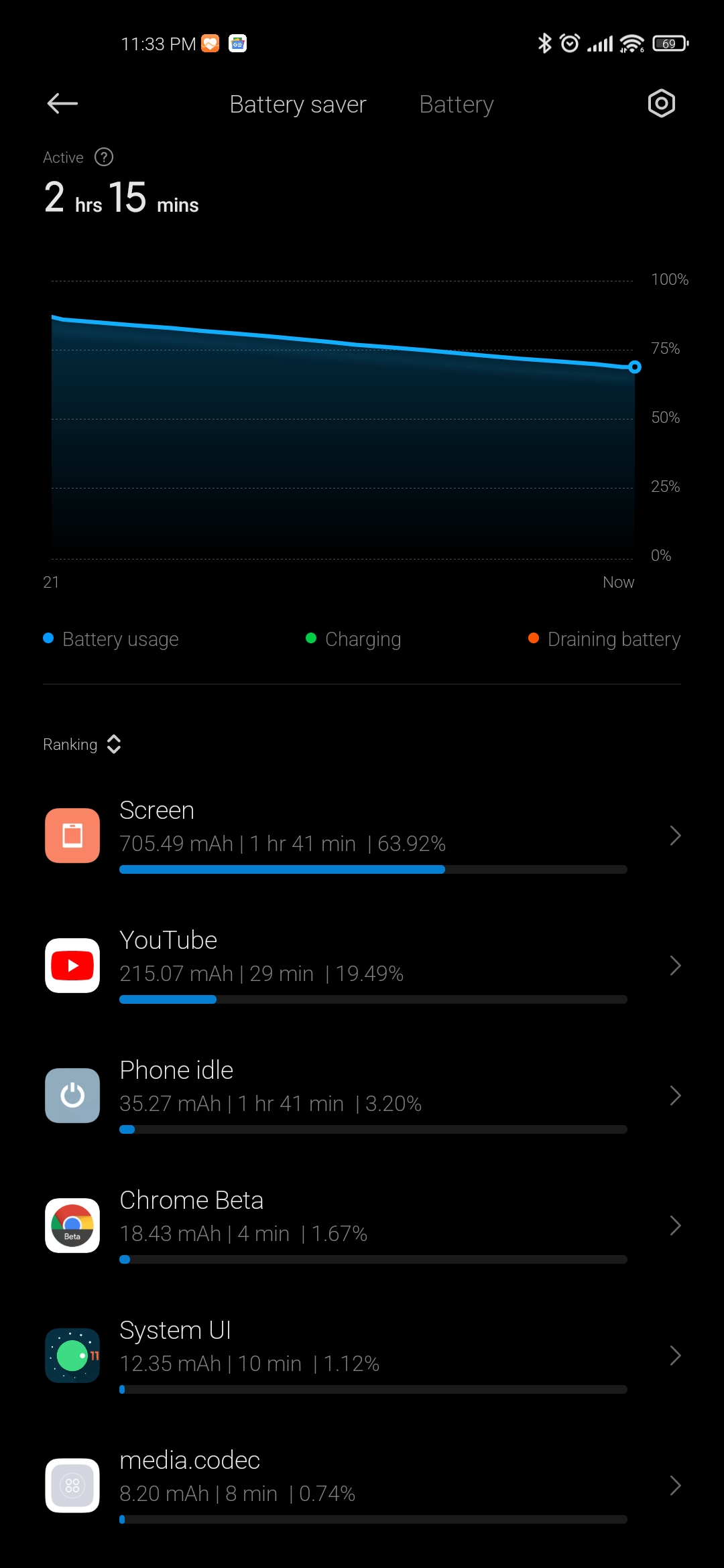Image resolution: width=724 pixels, height=1568 pixels.
Task: Open System UI battery details
Action: (x=362, y=1356)
